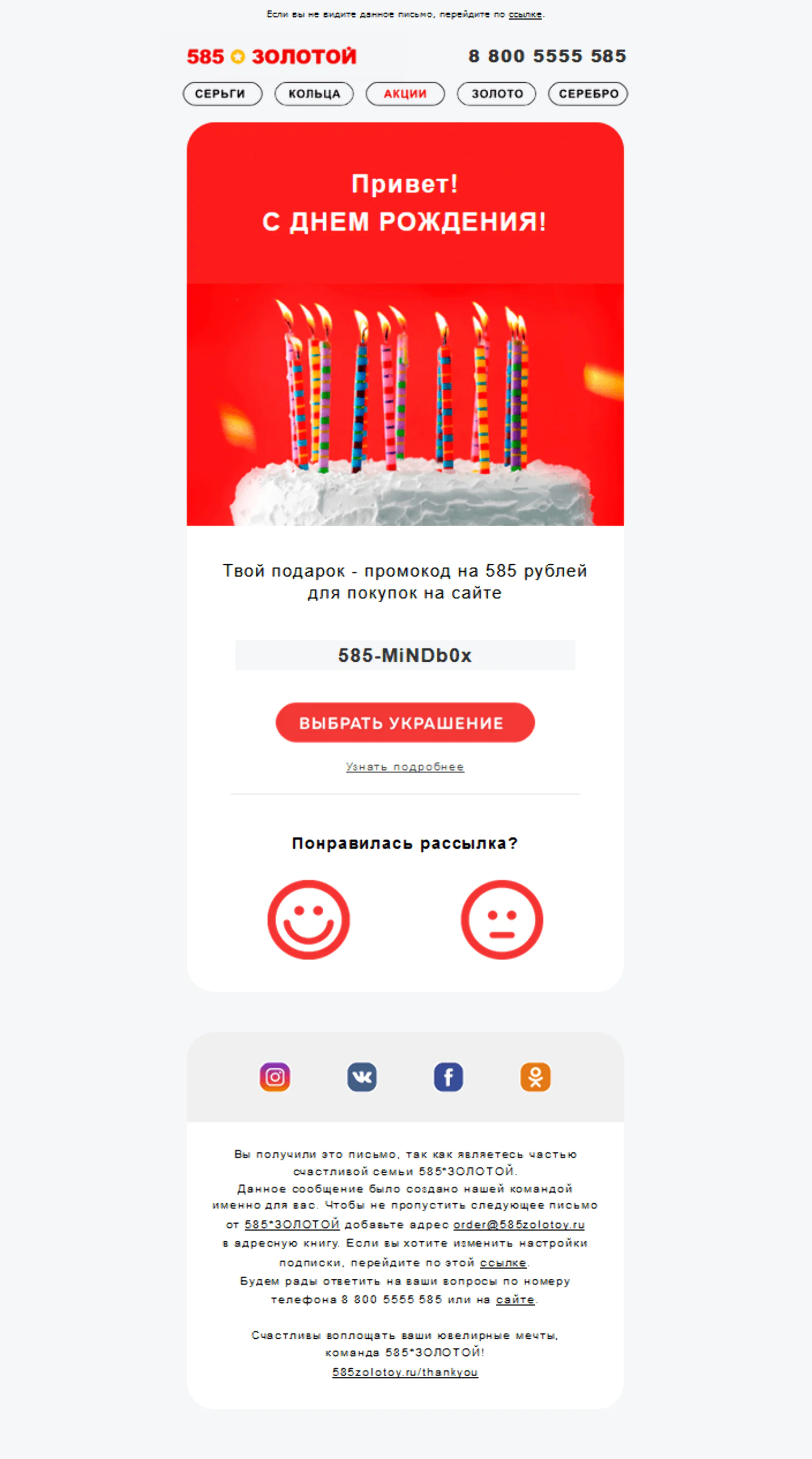Screen dimensions: 812x1459
Task: Open the web version link at the top
Action: [524, 15]
